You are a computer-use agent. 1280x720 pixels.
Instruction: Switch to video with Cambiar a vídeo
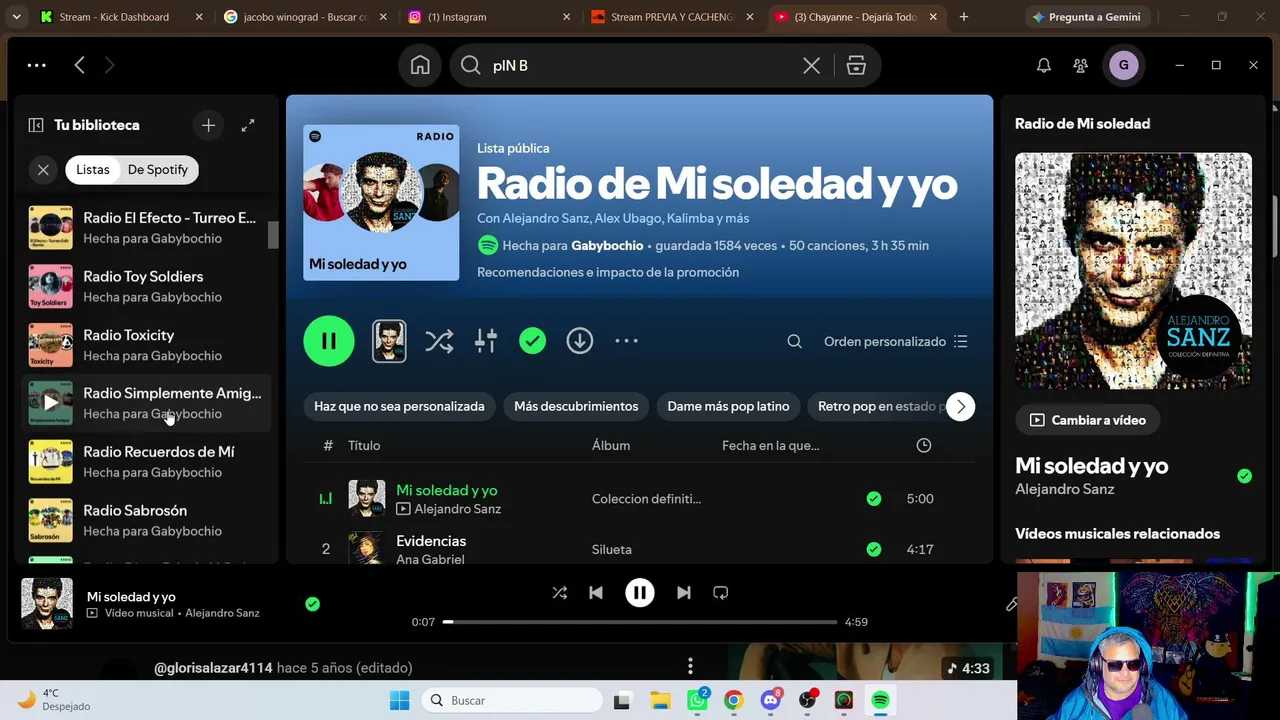coord(1087,420)
